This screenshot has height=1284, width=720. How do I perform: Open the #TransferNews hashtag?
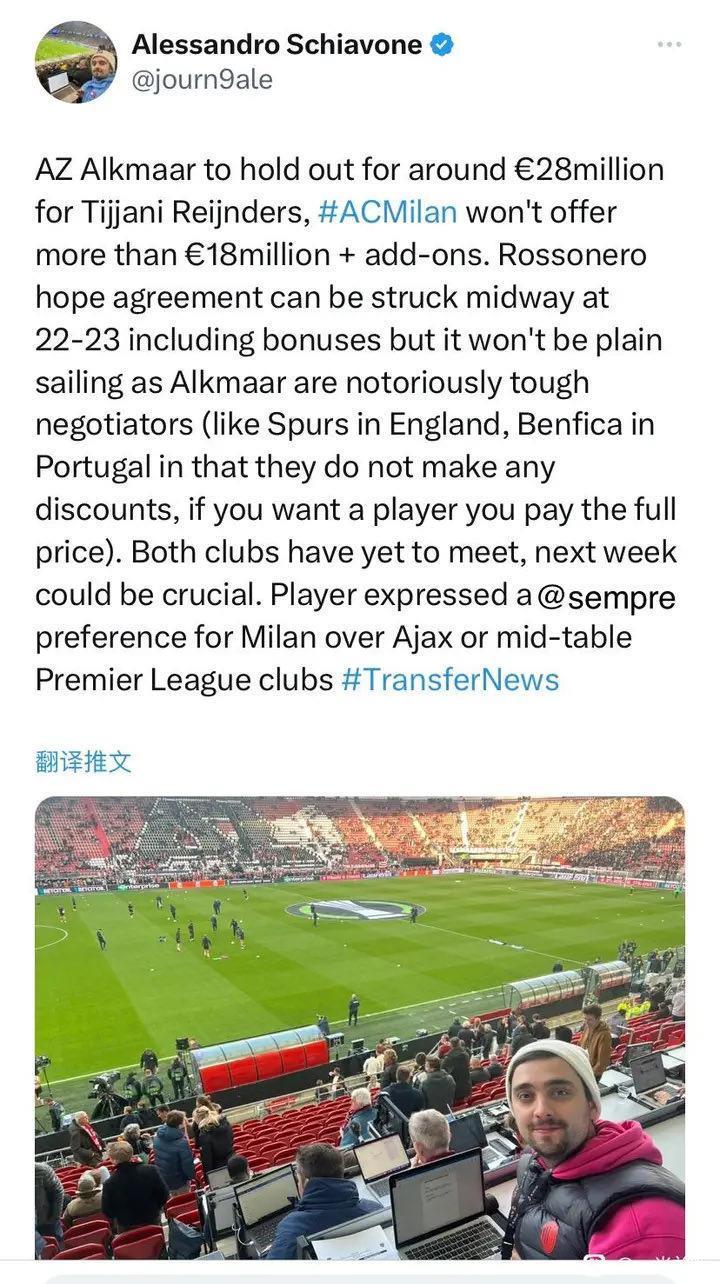tap(450, 680)
